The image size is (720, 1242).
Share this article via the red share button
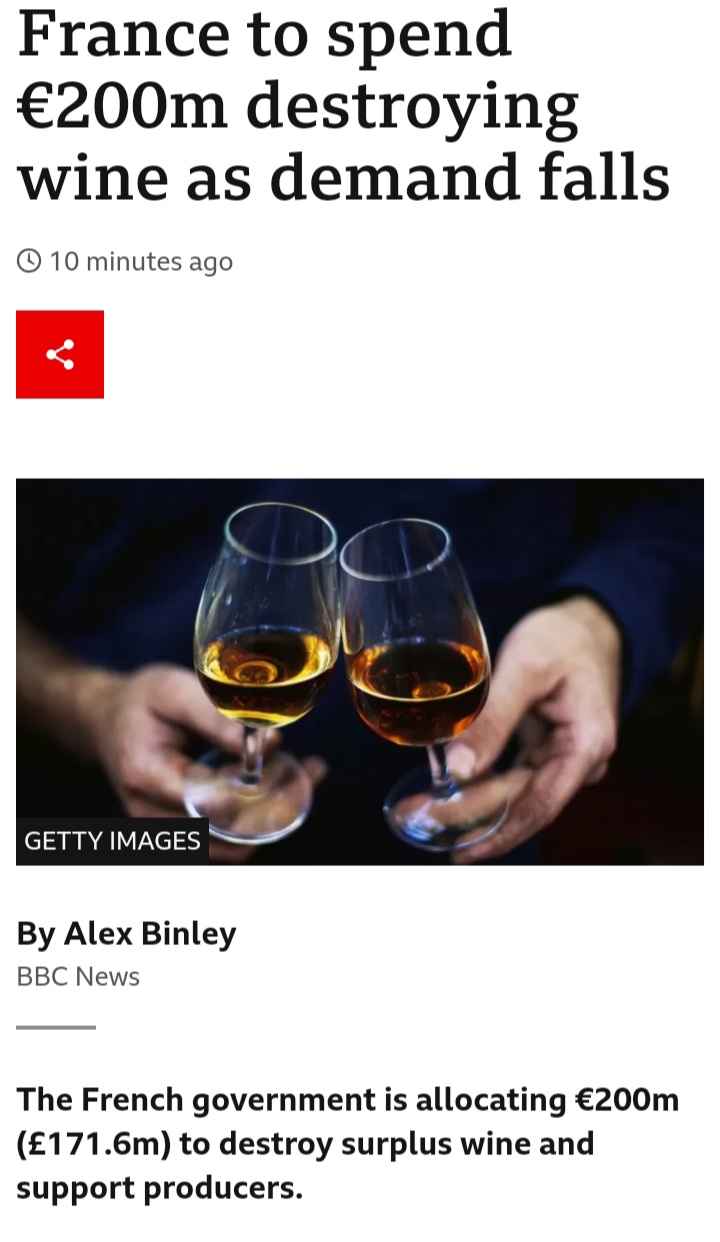pos(60,354)
